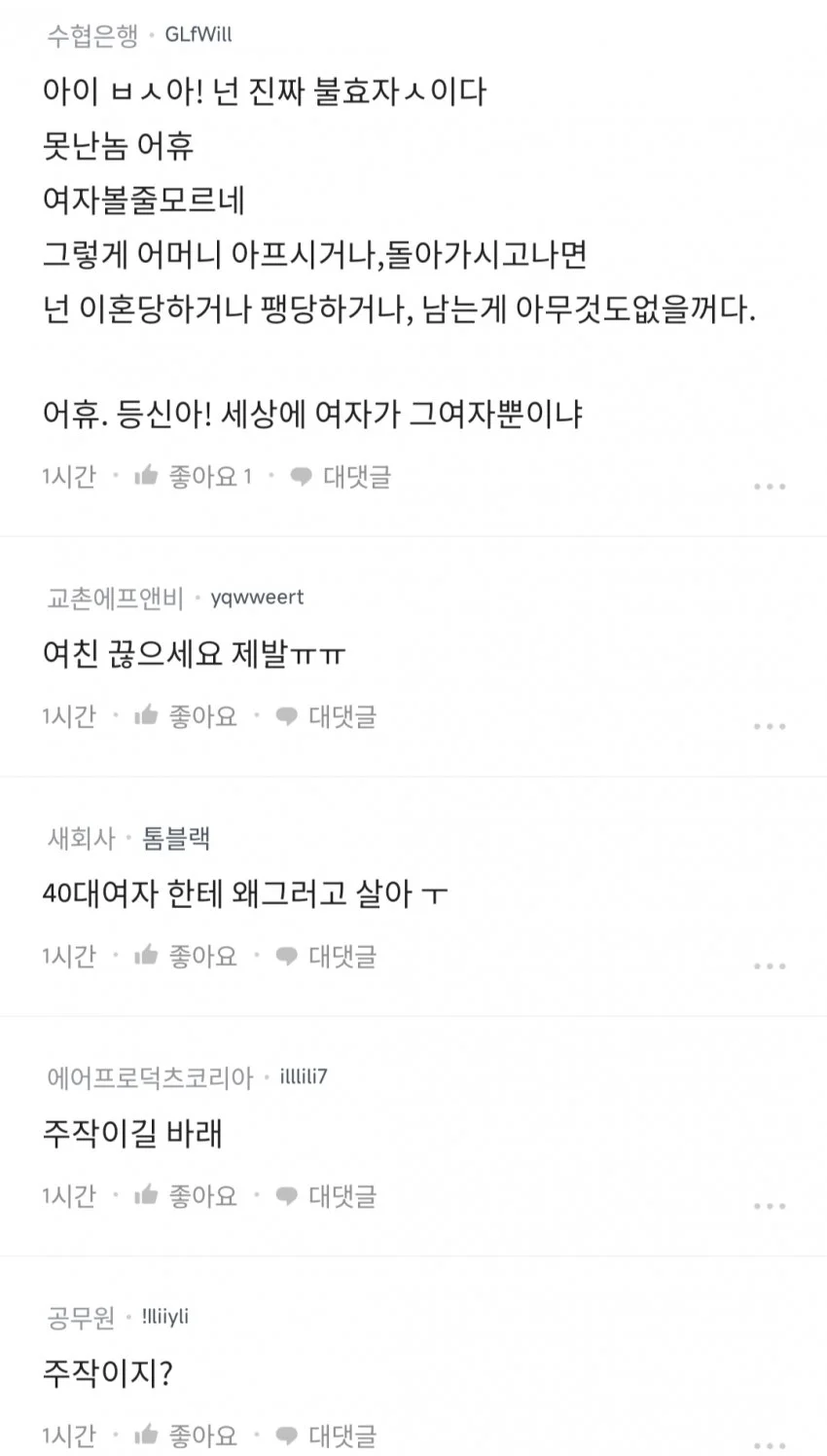Open more options on illlili7's comment
This screenshot has height=1456, width=827.
(770, 1206)
